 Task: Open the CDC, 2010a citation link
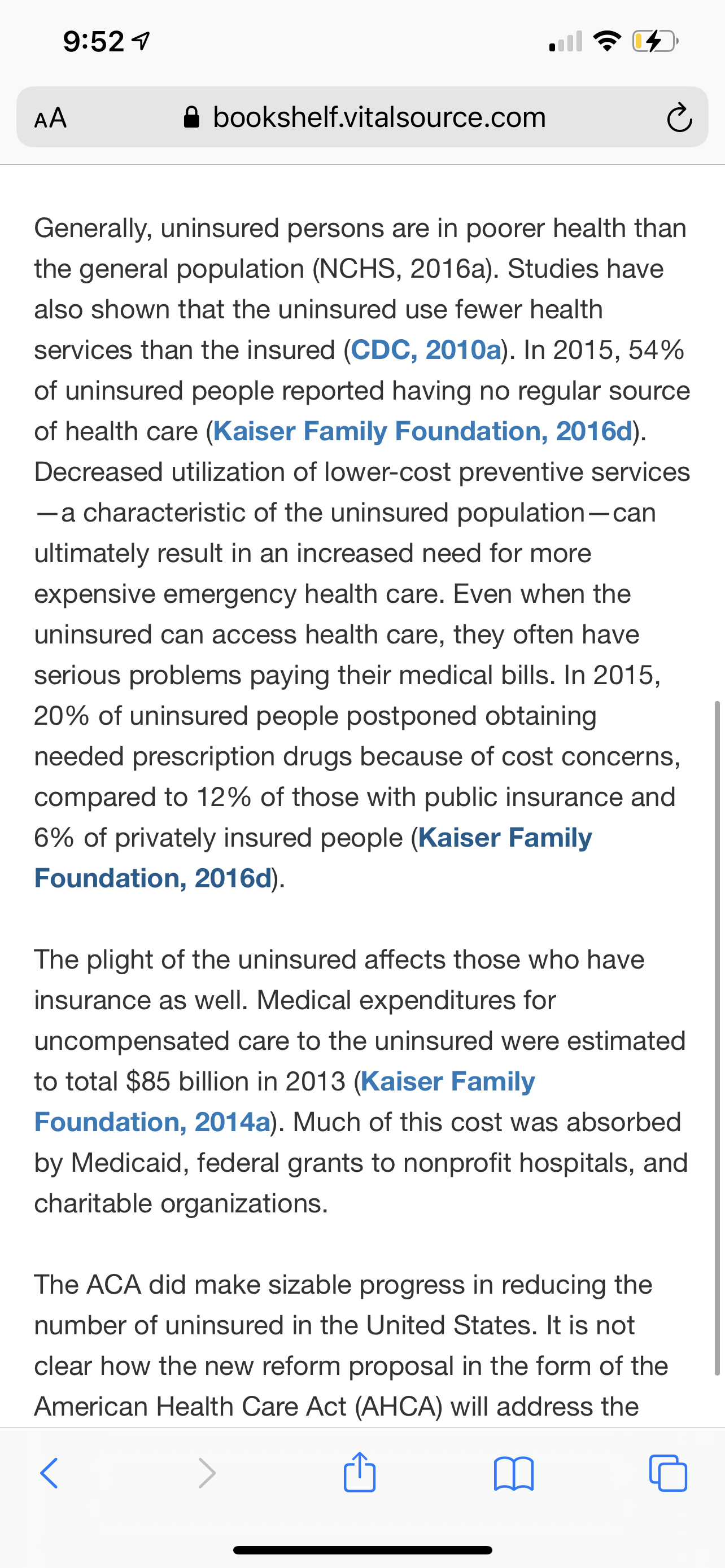pos(426,350)
